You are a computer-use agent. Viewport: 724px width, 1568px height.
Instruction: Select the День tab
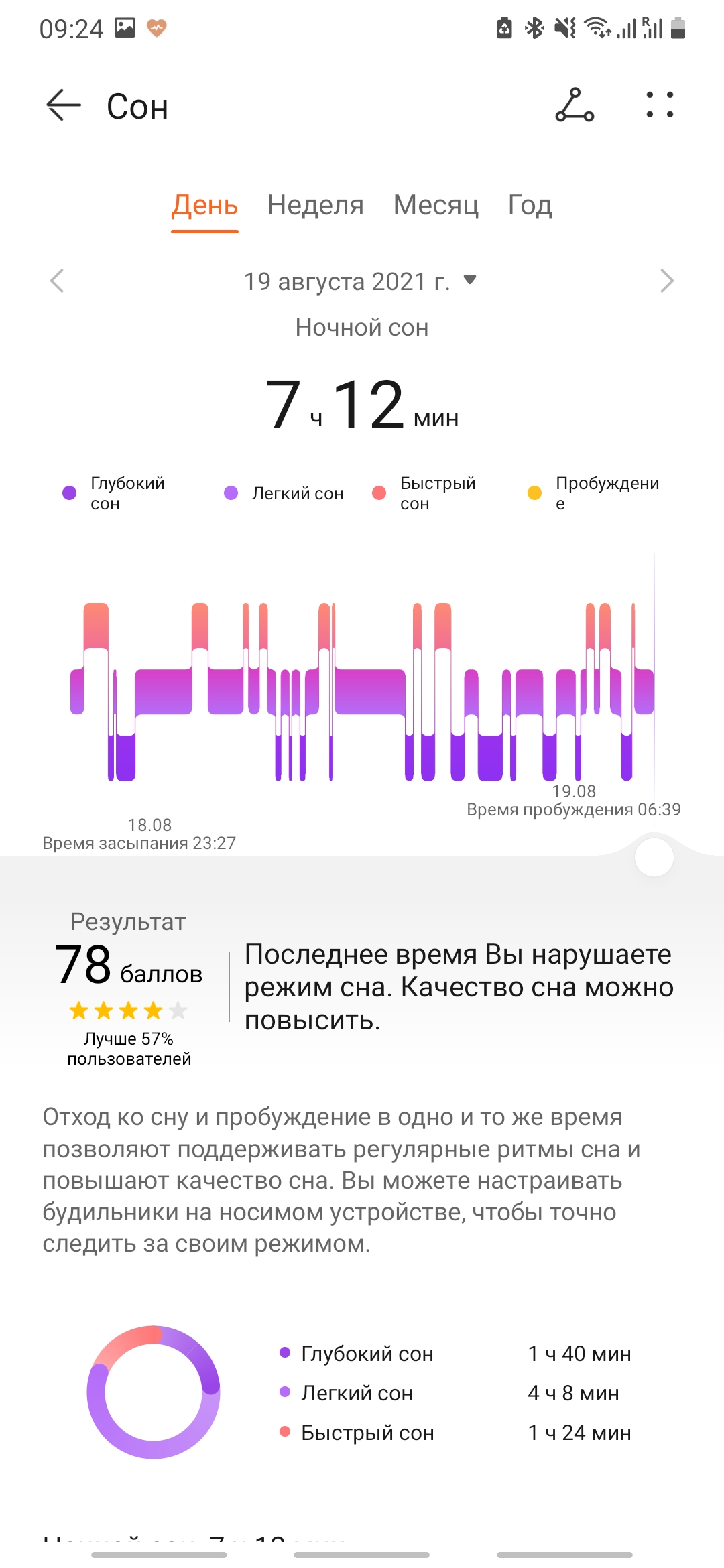click(x=204, y=205)
